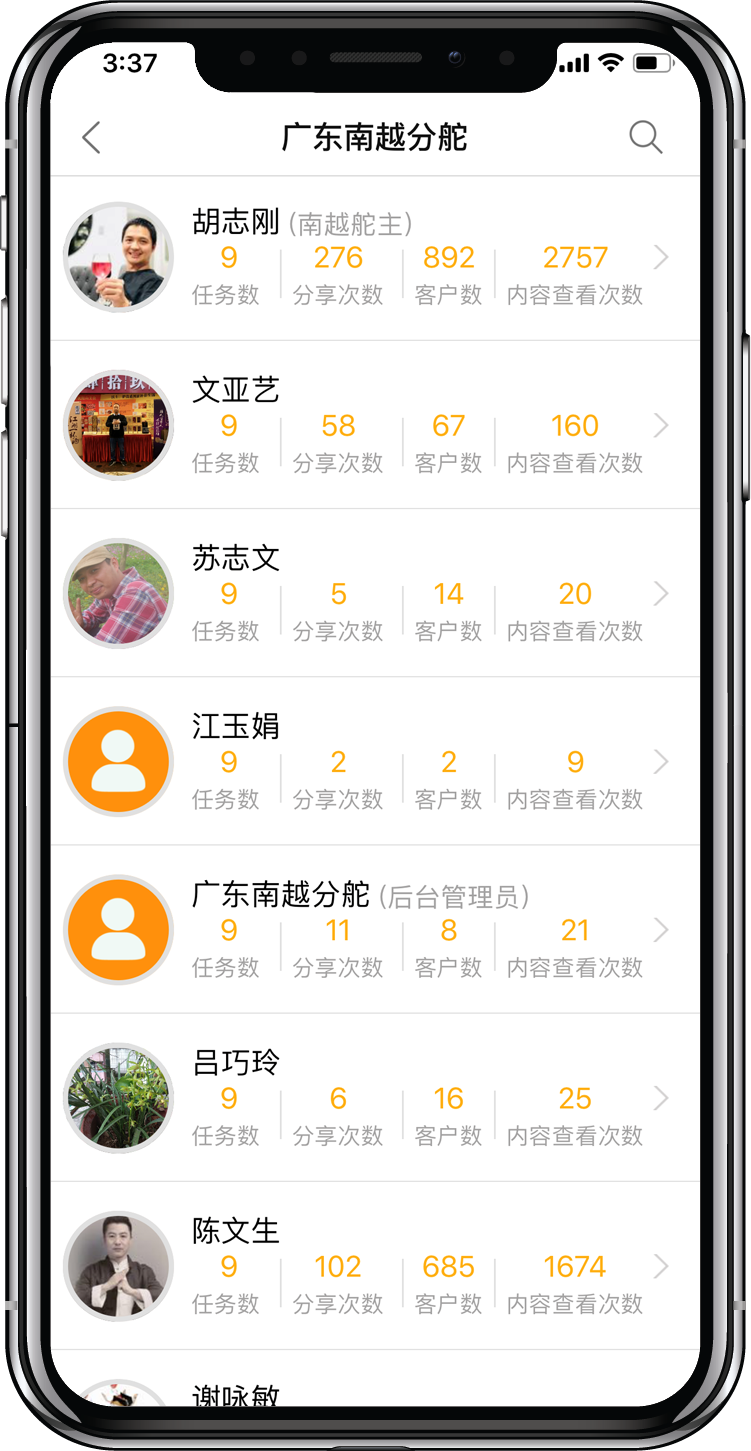Screen dimensions: 751x1451
Task: Select 吕巧玲's 分享次数 value 6
Action: [337, 1097]
